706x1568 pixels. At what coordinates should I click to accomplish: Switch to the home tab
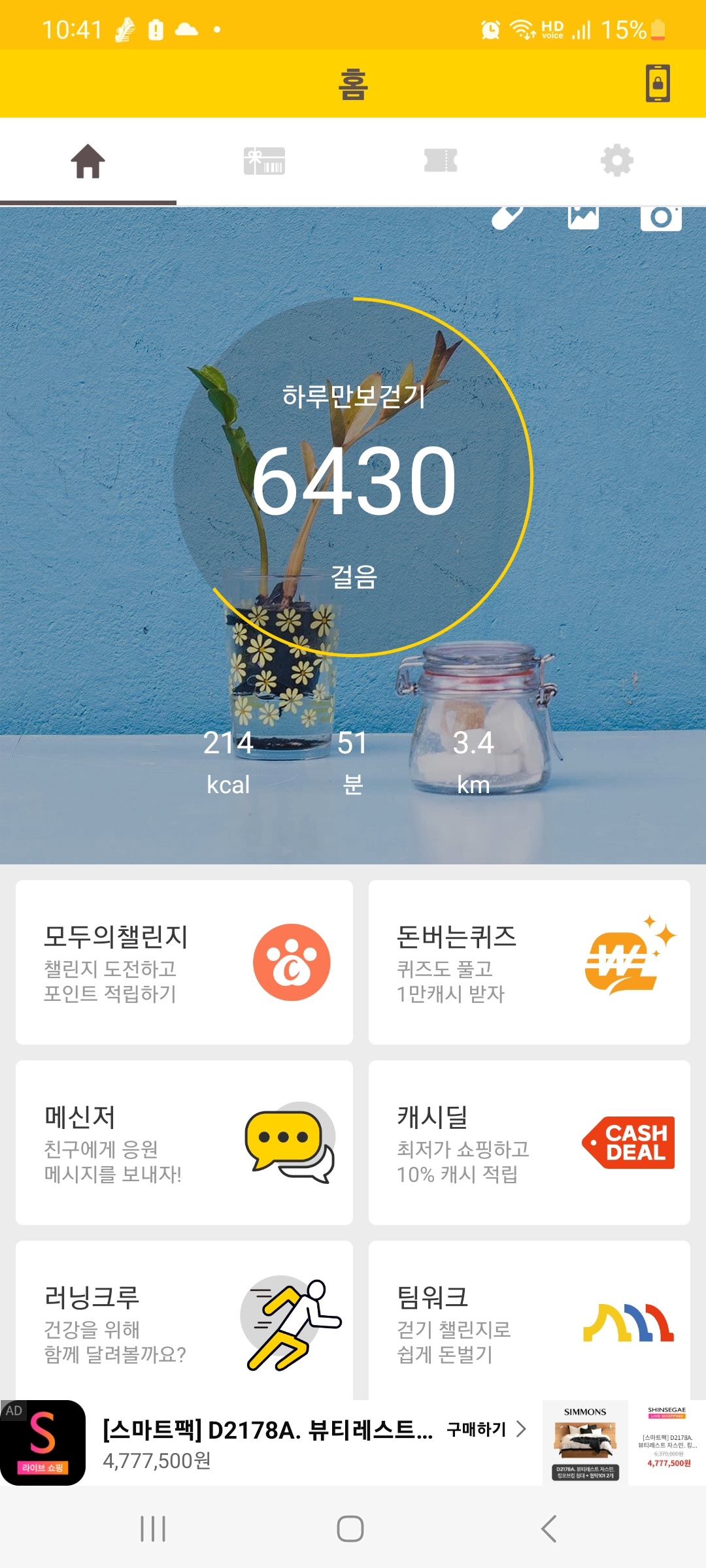click(x=88, y=161)
